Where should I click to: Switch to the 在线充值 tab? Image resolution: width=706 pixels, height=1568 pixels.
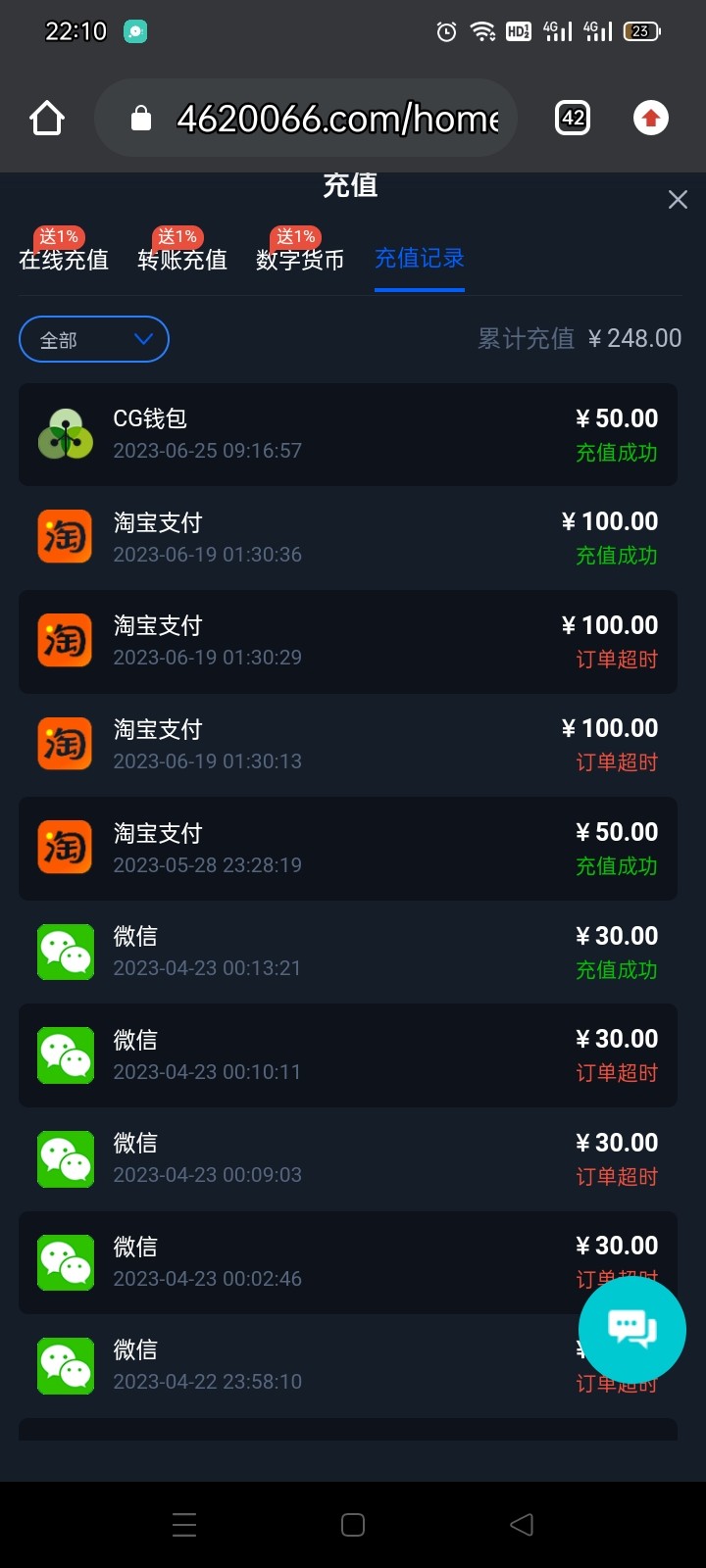click(64, 259)
